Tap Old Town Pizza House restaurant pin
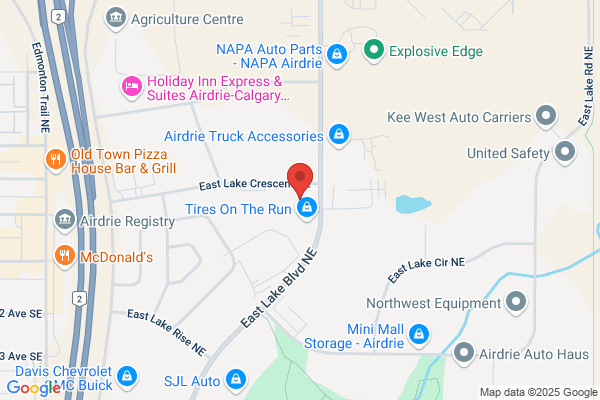 [56, 160]
